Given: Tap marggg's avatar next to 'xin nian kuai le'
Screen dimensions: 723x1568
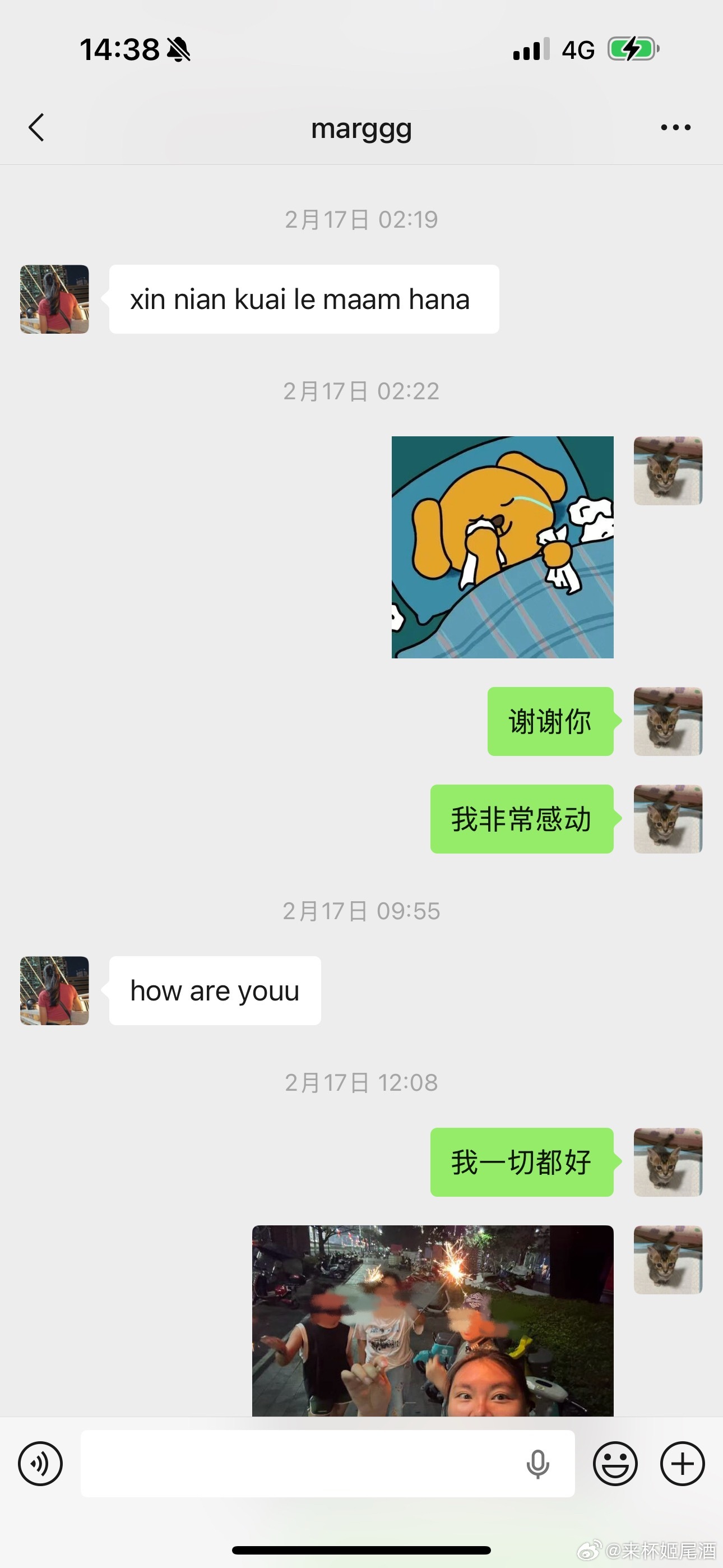Looking at the screenshot, I should pos(54,299).
